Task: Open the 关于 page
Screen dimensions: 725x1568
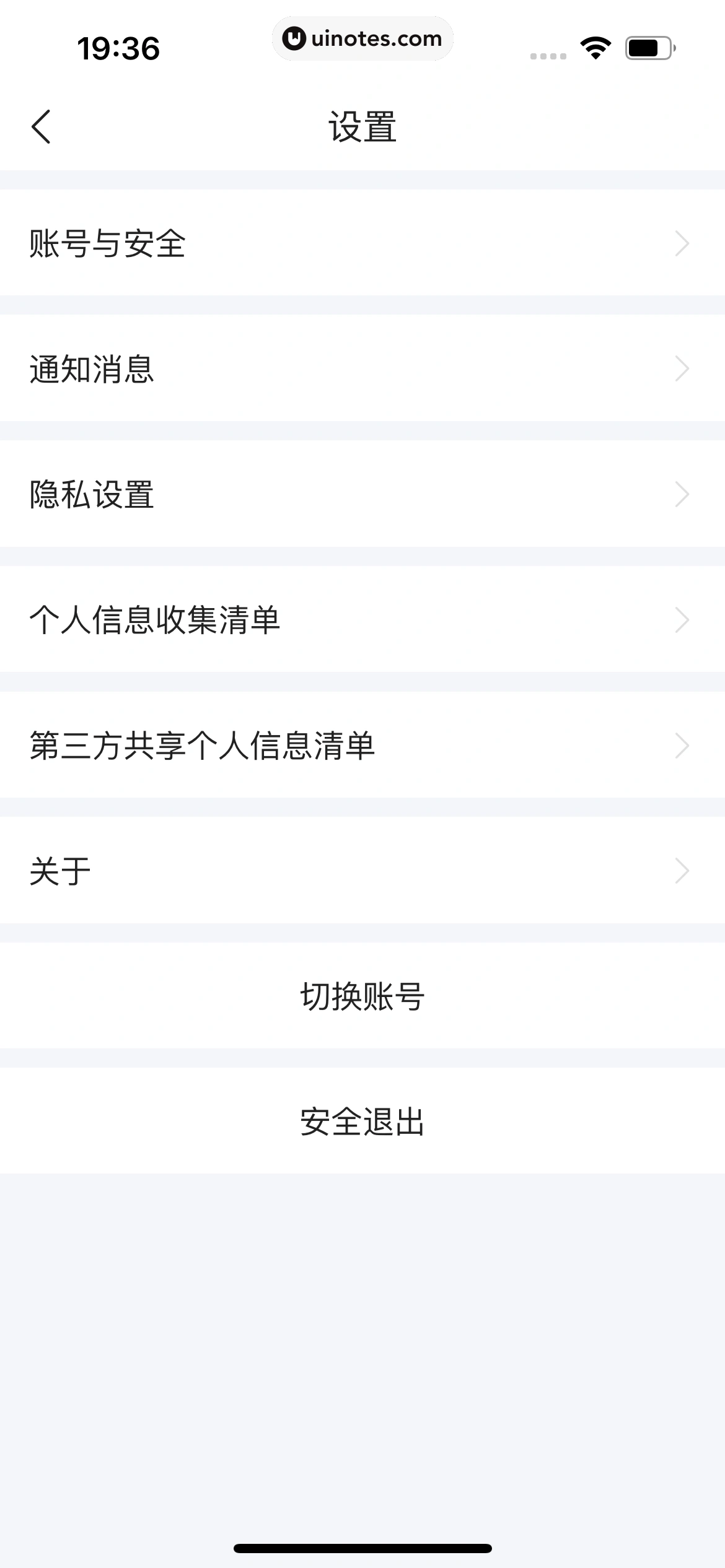Action: pos(362,871)
